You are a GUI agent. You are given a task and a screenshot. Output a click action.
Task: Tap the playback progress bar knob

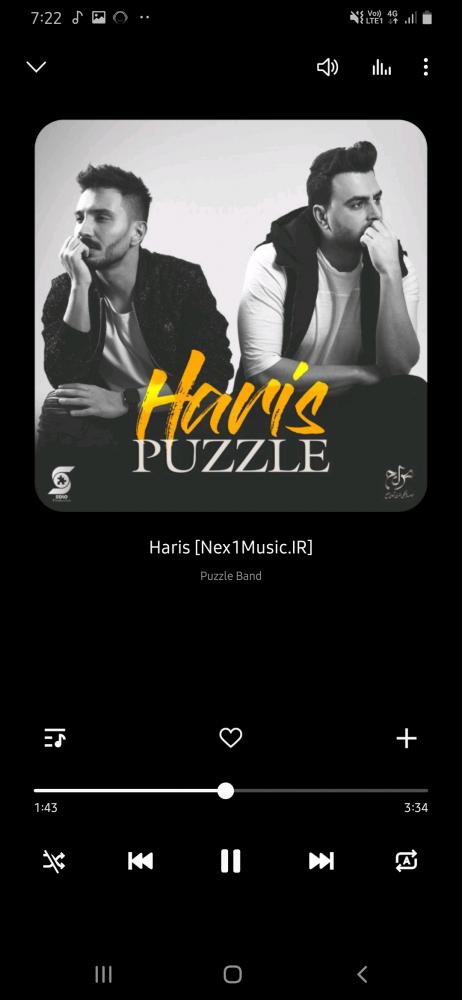pyautogui.click(x=225, y=791)
